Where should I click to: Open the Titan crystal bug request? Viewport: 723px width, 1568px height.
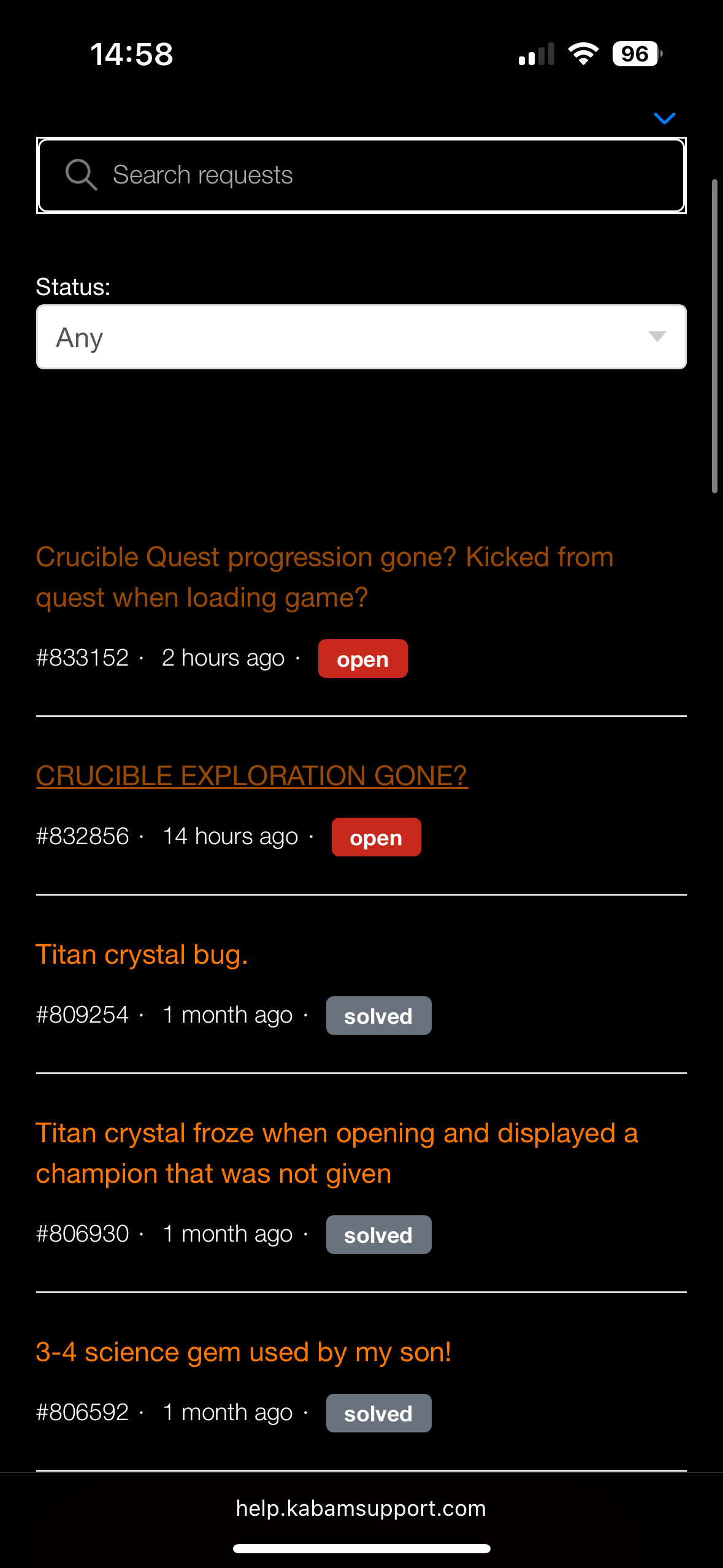[x=142, y=955]
